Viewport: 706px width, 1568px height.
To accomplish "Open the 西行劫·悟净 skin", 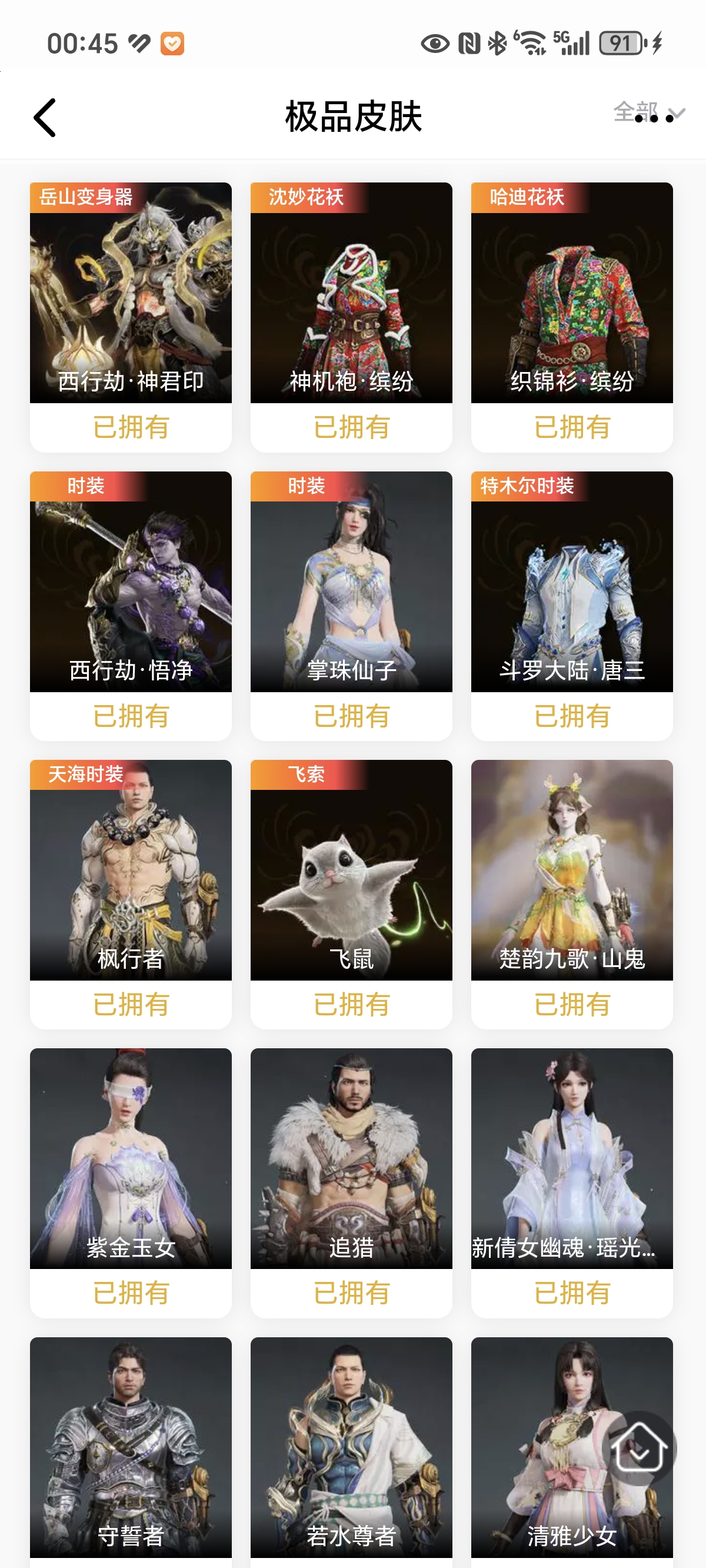I will [x=131, y=582].
